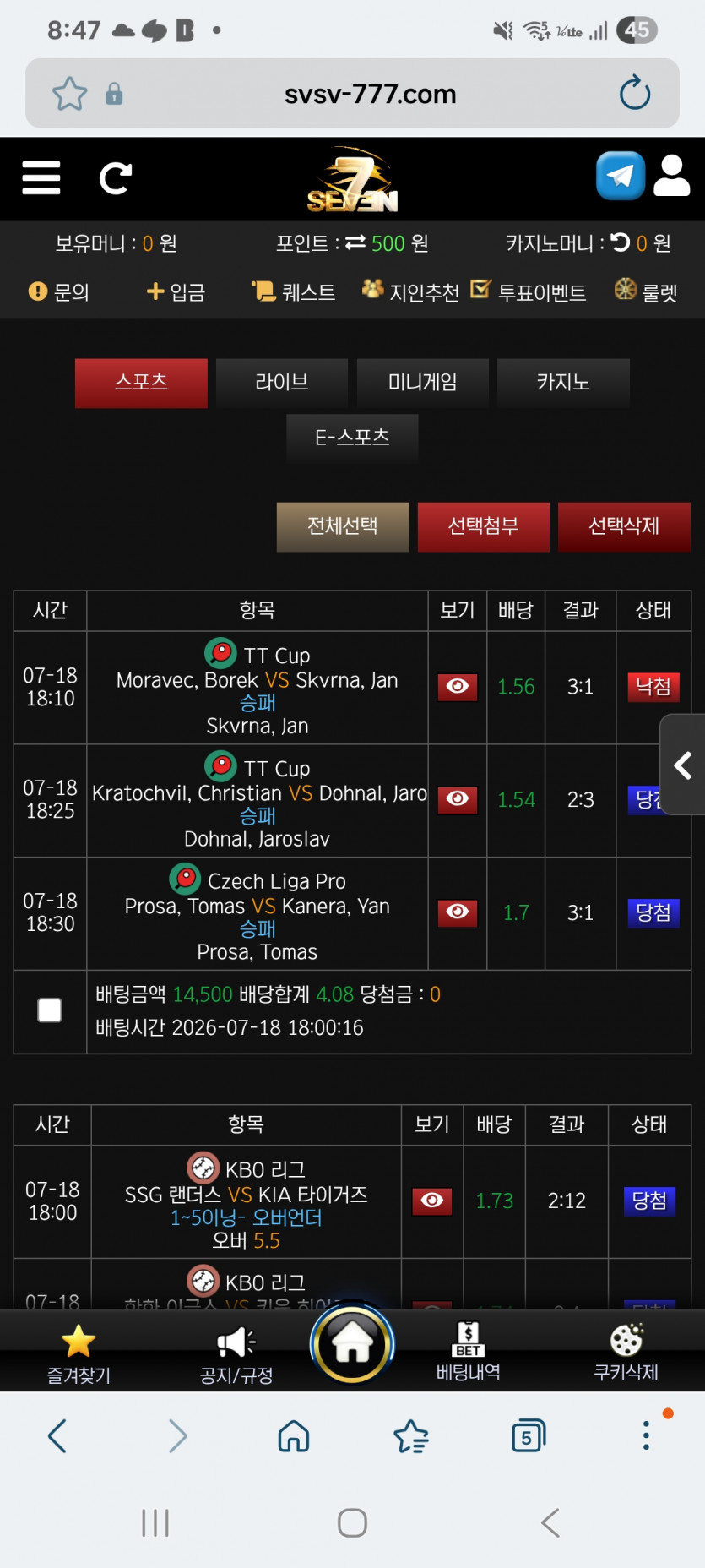Tap the 선택삭제 button
Screen dimensions: 705x1568
click(x=624, y=526)
